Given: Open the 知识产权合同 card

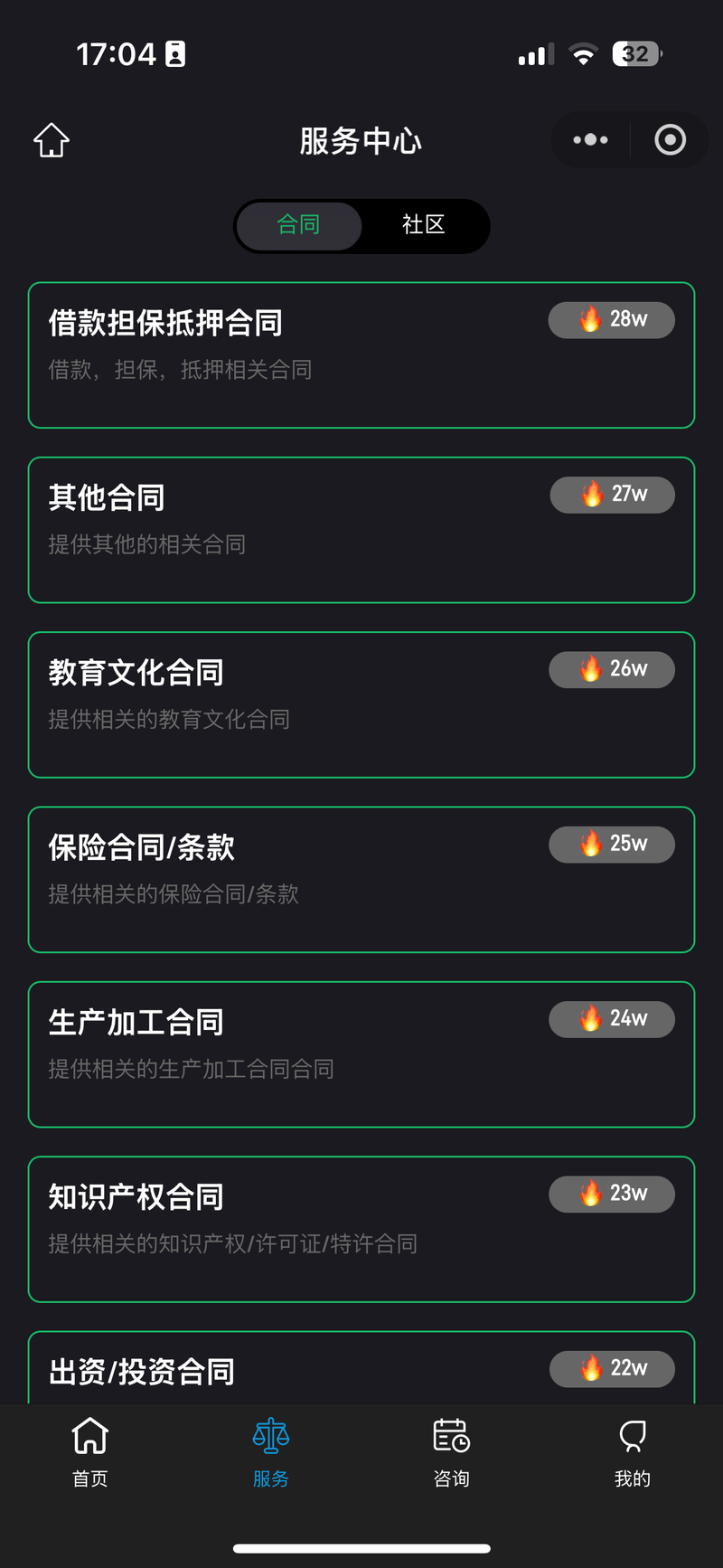Looking at the screenshot, I should click(361, 1229).
